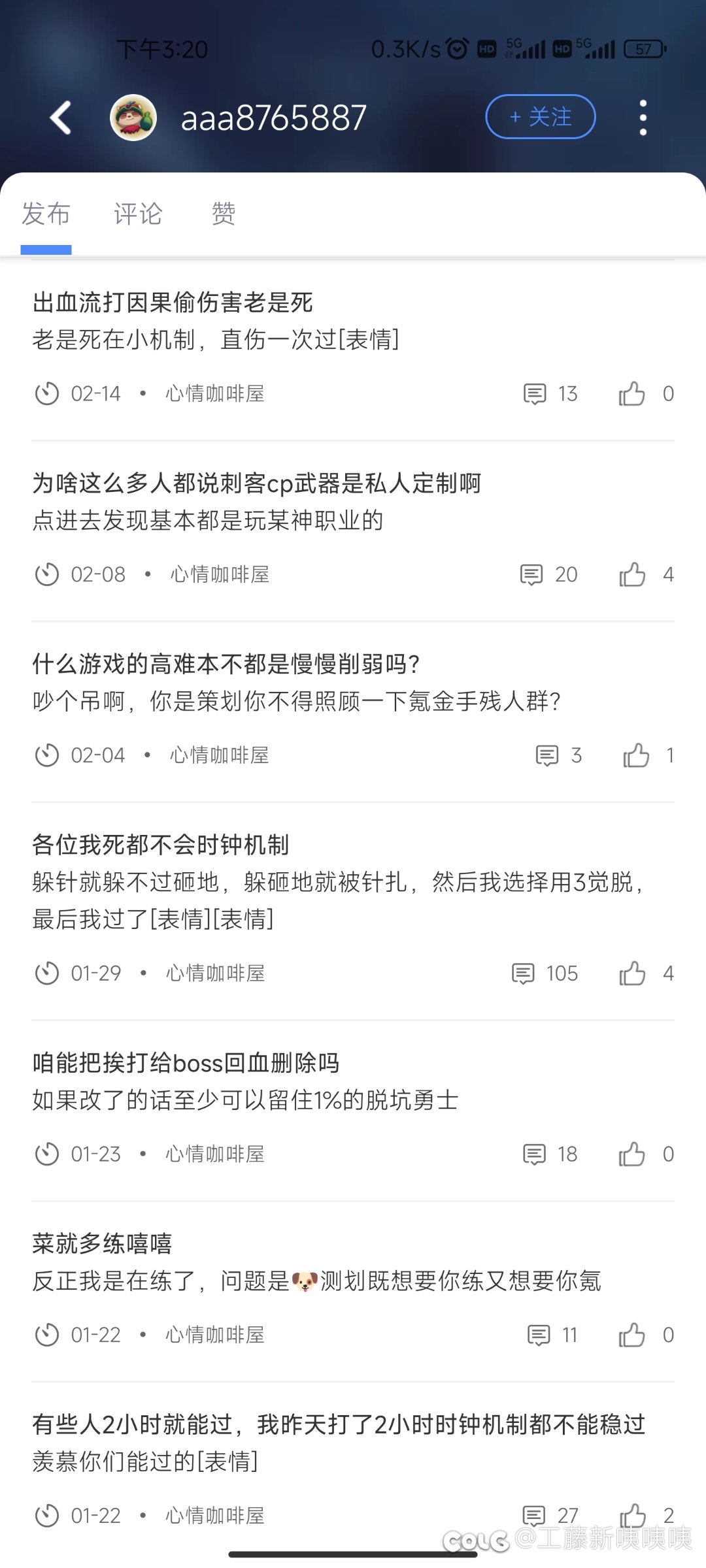Open comments on the 出血流打因果 post
706x1568 pixels.
[550, 393]
